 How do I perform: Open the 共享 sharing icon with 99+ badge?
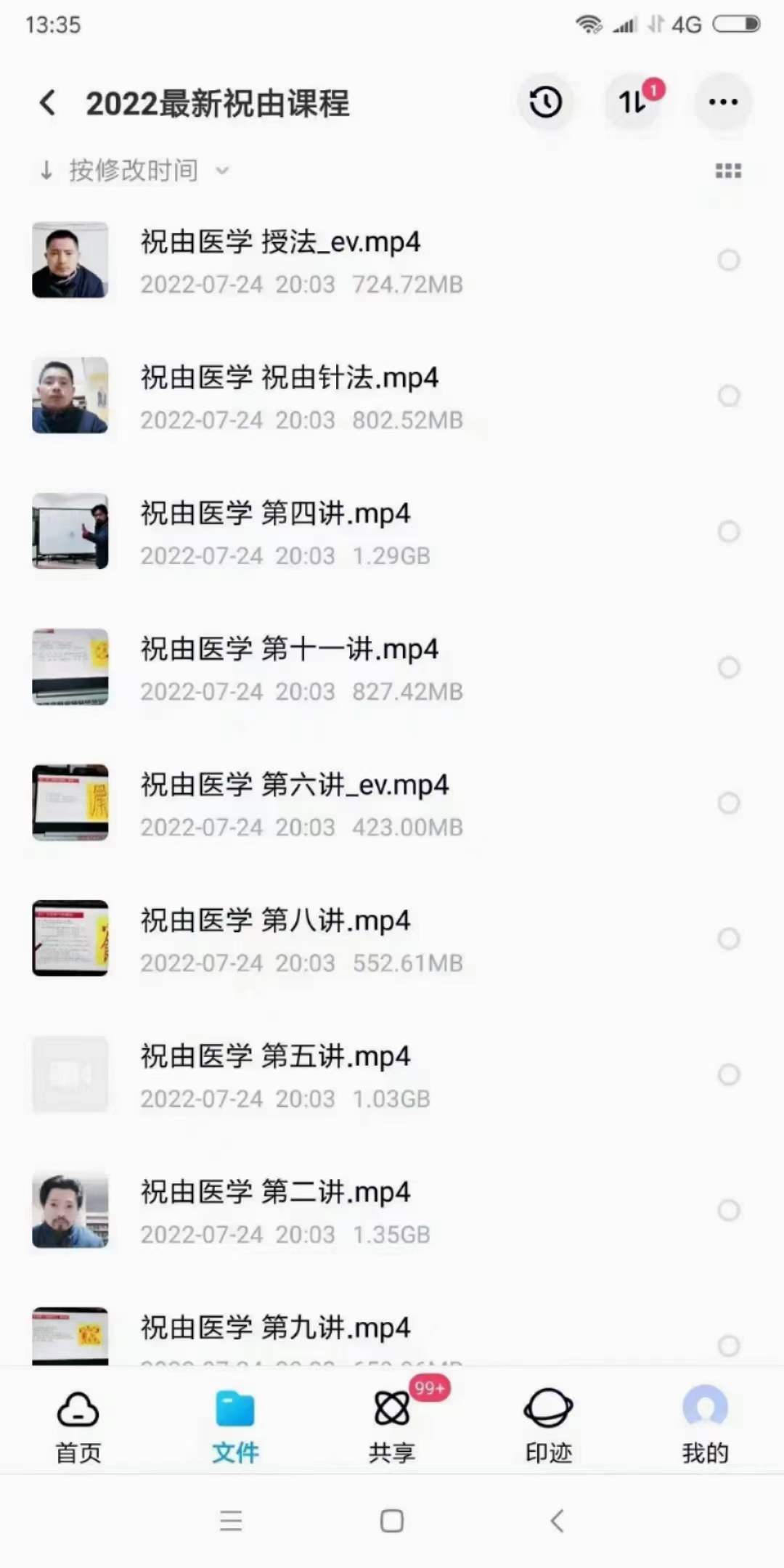[391, 1408]
